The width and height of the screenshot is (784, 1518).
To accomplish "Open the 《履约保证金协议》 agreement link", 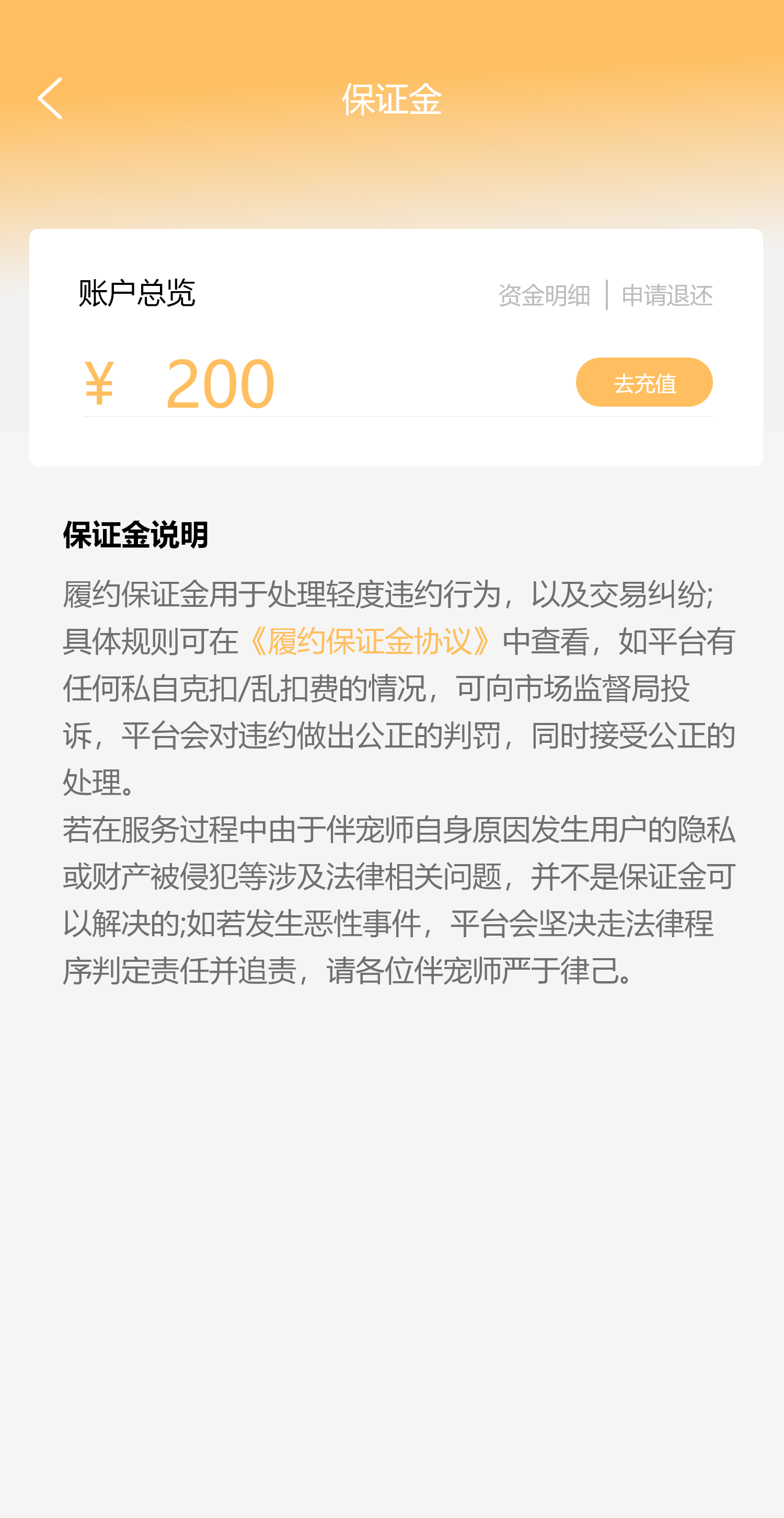I will click(x=370, y=640).
